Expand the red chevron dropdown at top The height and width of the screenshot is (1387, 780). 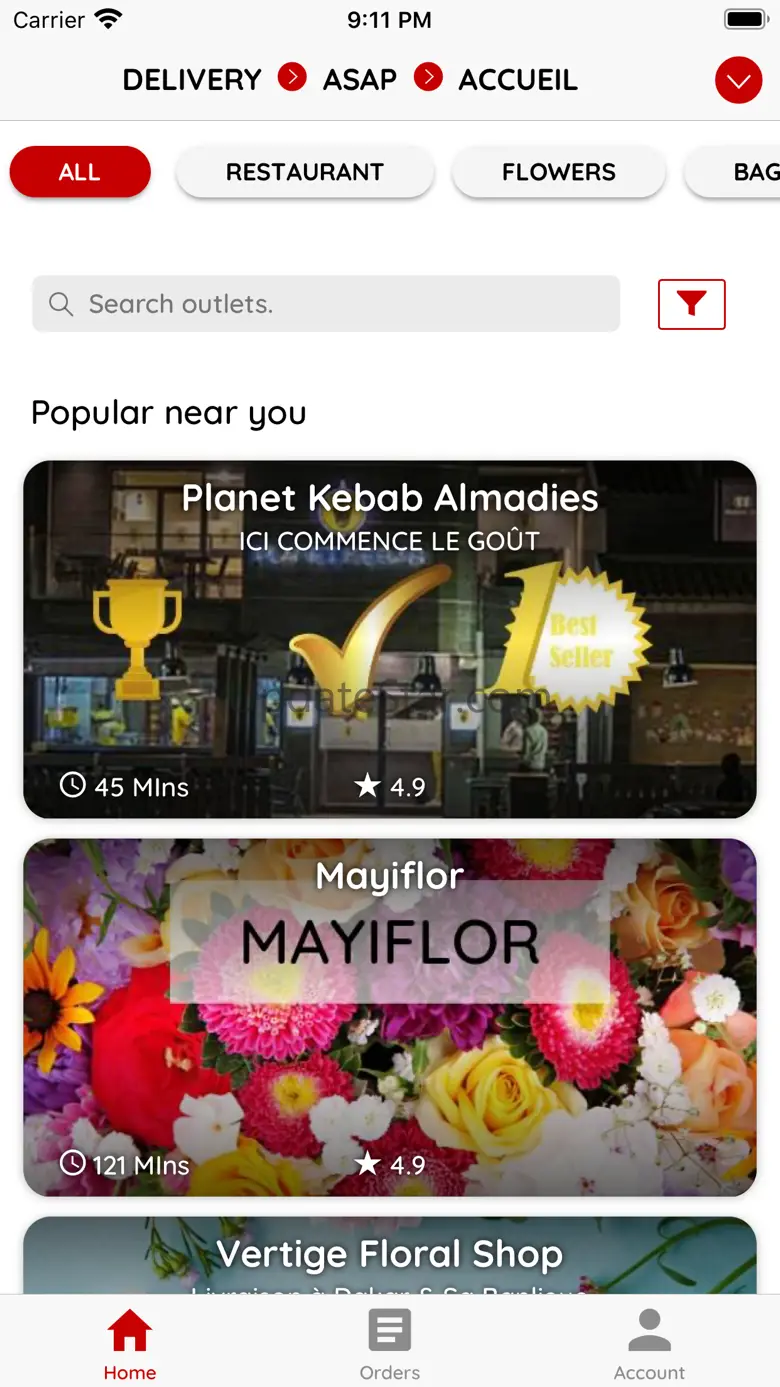[738, 80]
